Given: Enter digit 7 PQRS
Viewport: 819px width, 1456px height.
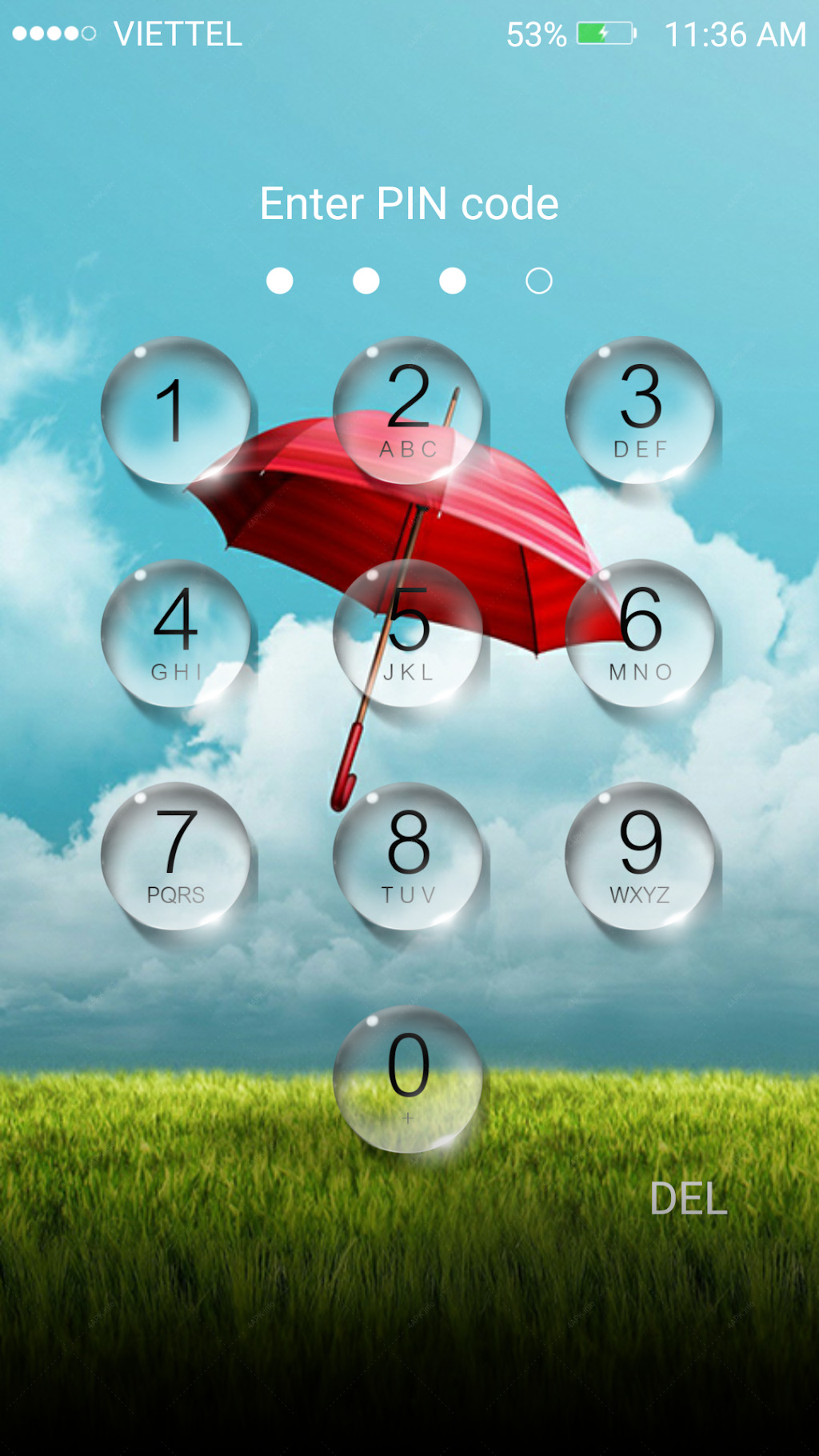Looking at the screenshot, I should coord(176,856).
